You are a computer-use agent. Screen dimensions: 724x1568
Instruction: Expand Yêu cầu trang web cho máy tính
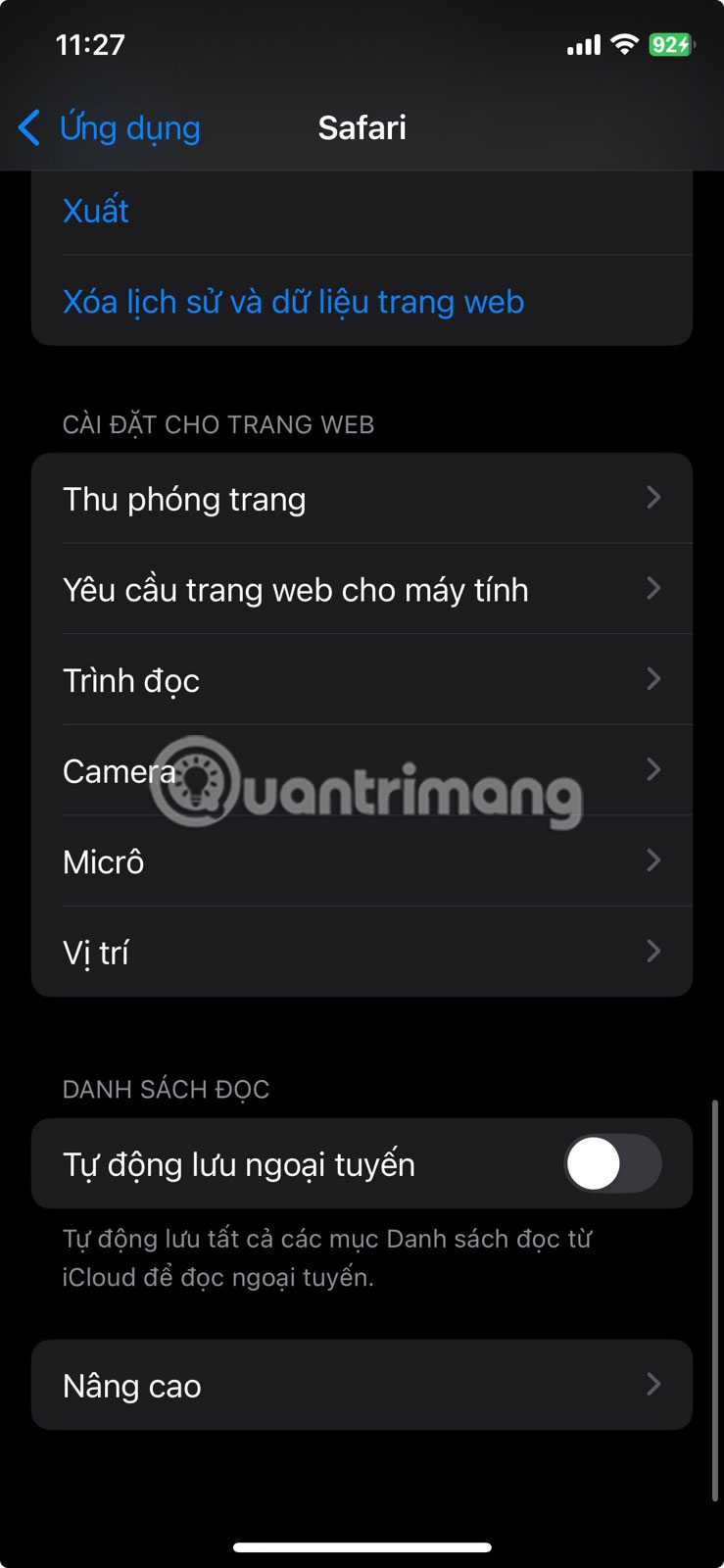(362, 589)
